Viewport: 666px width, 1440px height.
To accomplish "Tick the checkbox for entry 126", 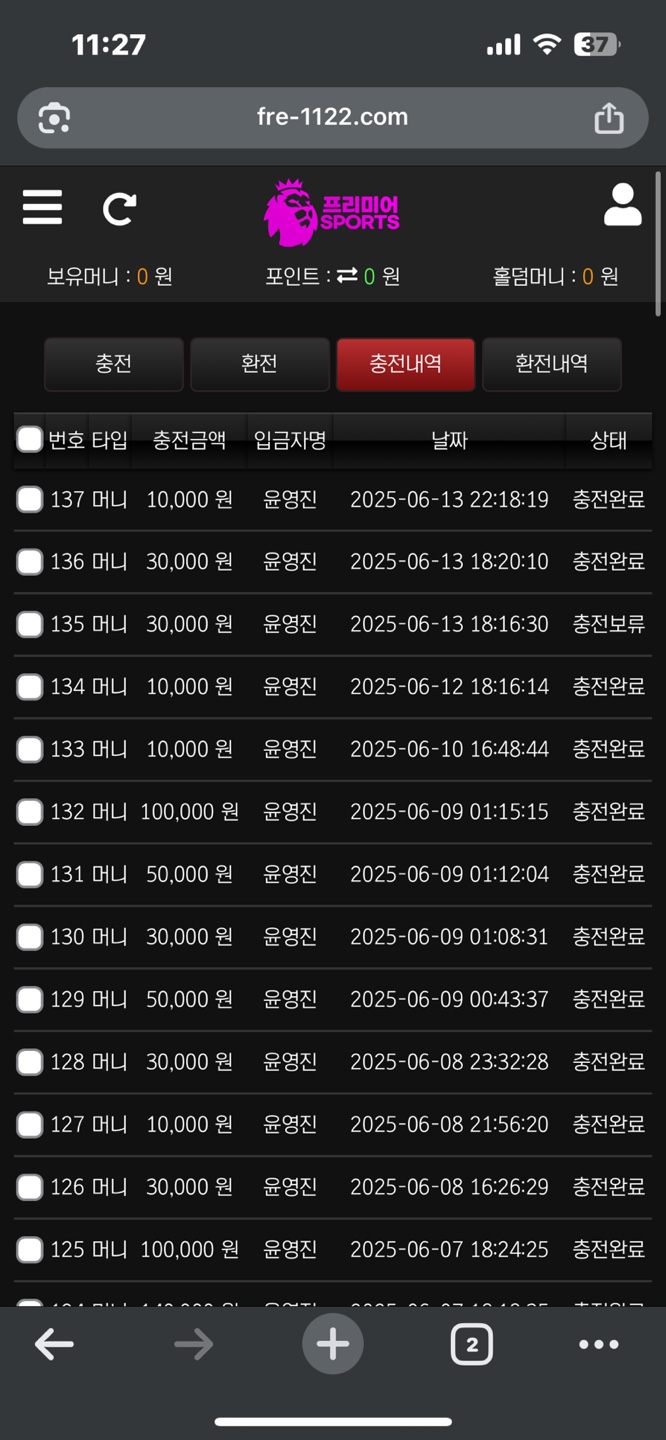I will point(30,1186).
